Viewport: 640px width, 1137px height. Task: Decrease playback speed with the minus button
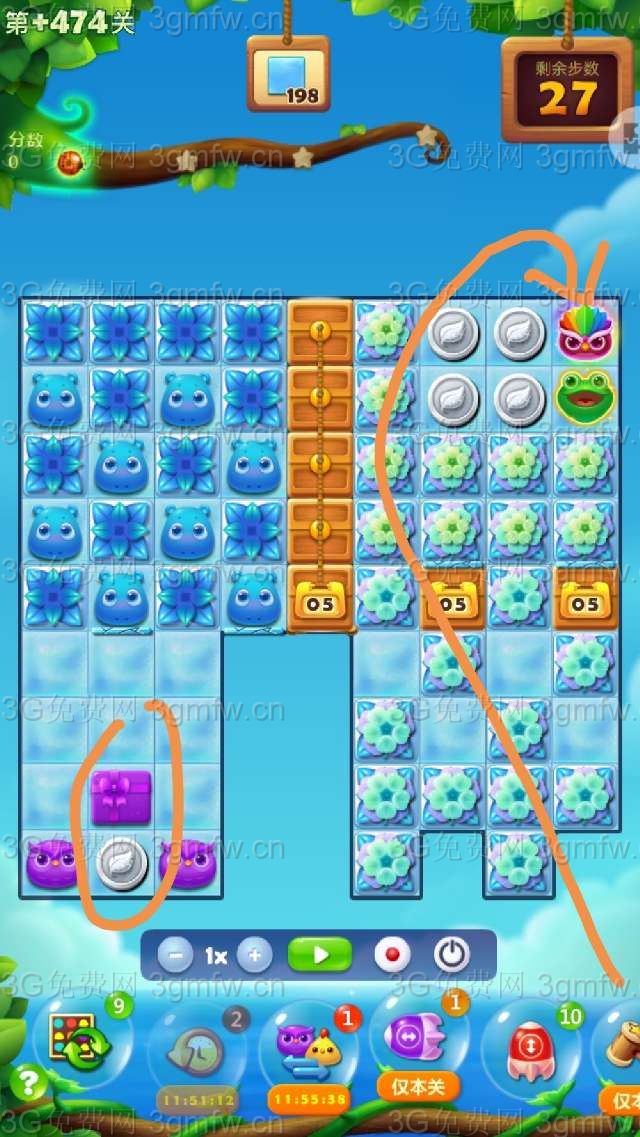175,956
